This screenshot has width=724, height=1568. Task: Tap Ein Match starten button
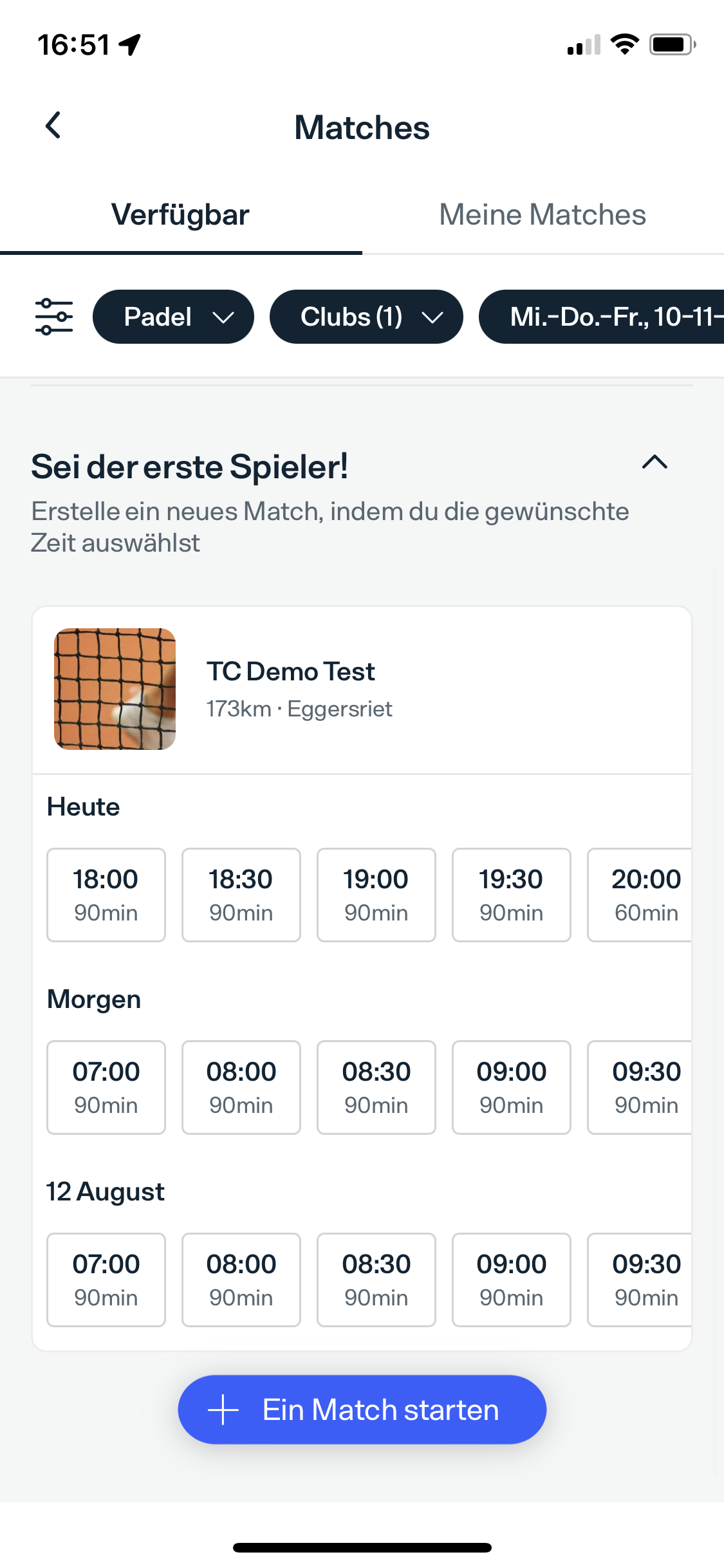click(x=362, y=1410)
